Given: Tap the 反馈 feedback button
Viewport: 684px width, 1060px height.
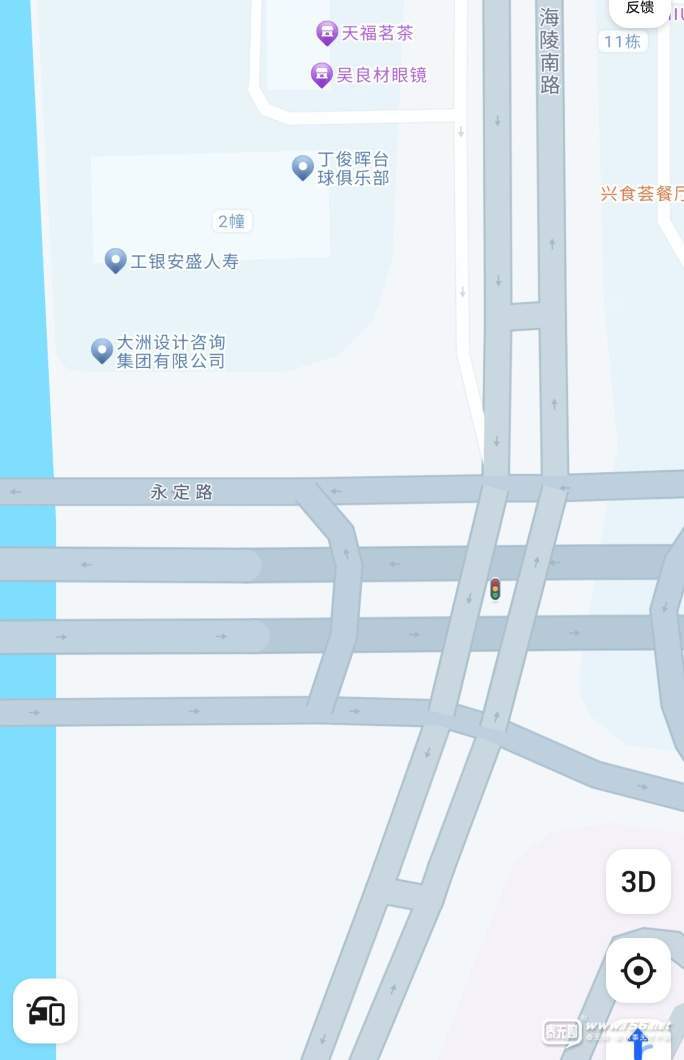Looking at the screenshot, I should tap(640, 9).
